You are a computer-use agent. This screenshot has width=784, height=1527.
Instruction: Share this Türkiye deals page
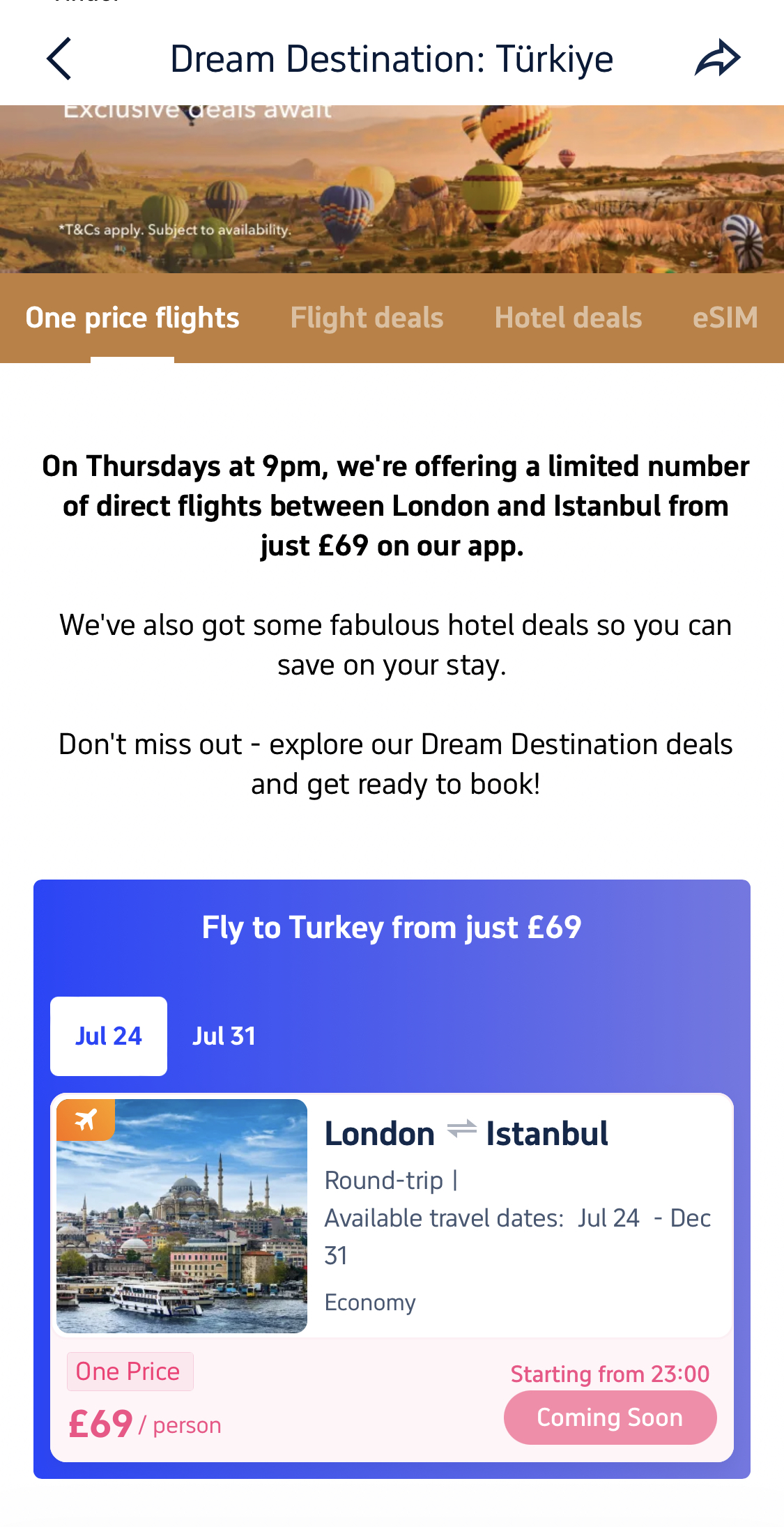click(717, 59)
